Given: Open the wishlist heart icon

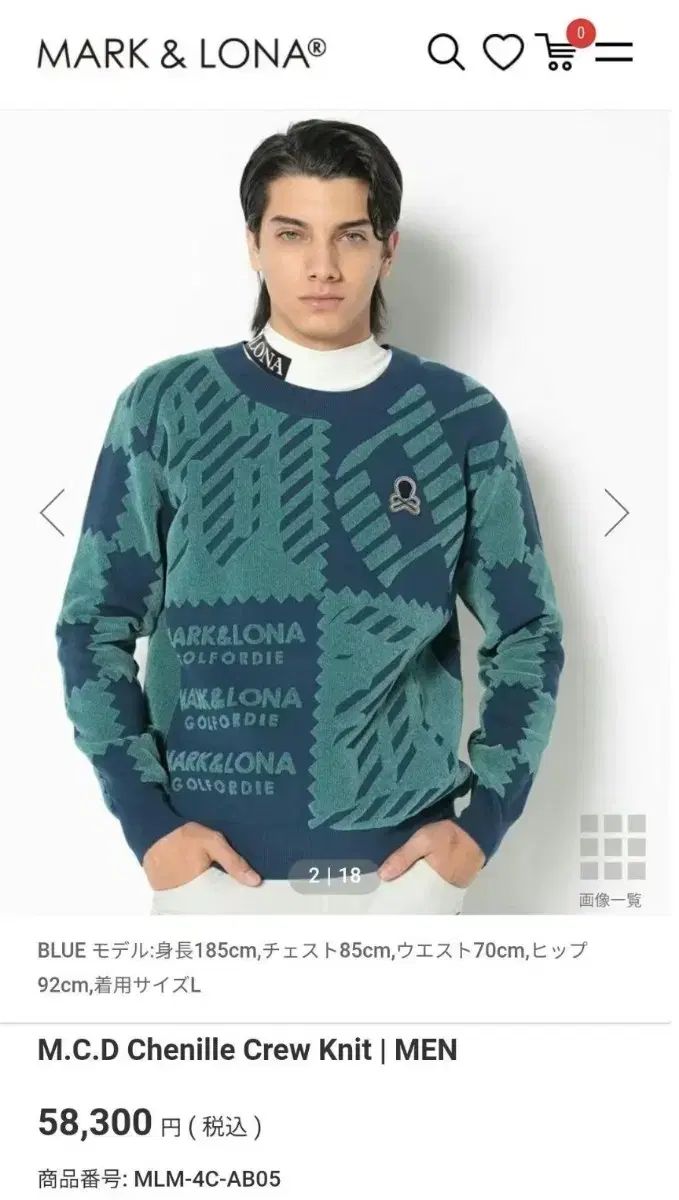Looking at the screenshot, I should 503,52.
